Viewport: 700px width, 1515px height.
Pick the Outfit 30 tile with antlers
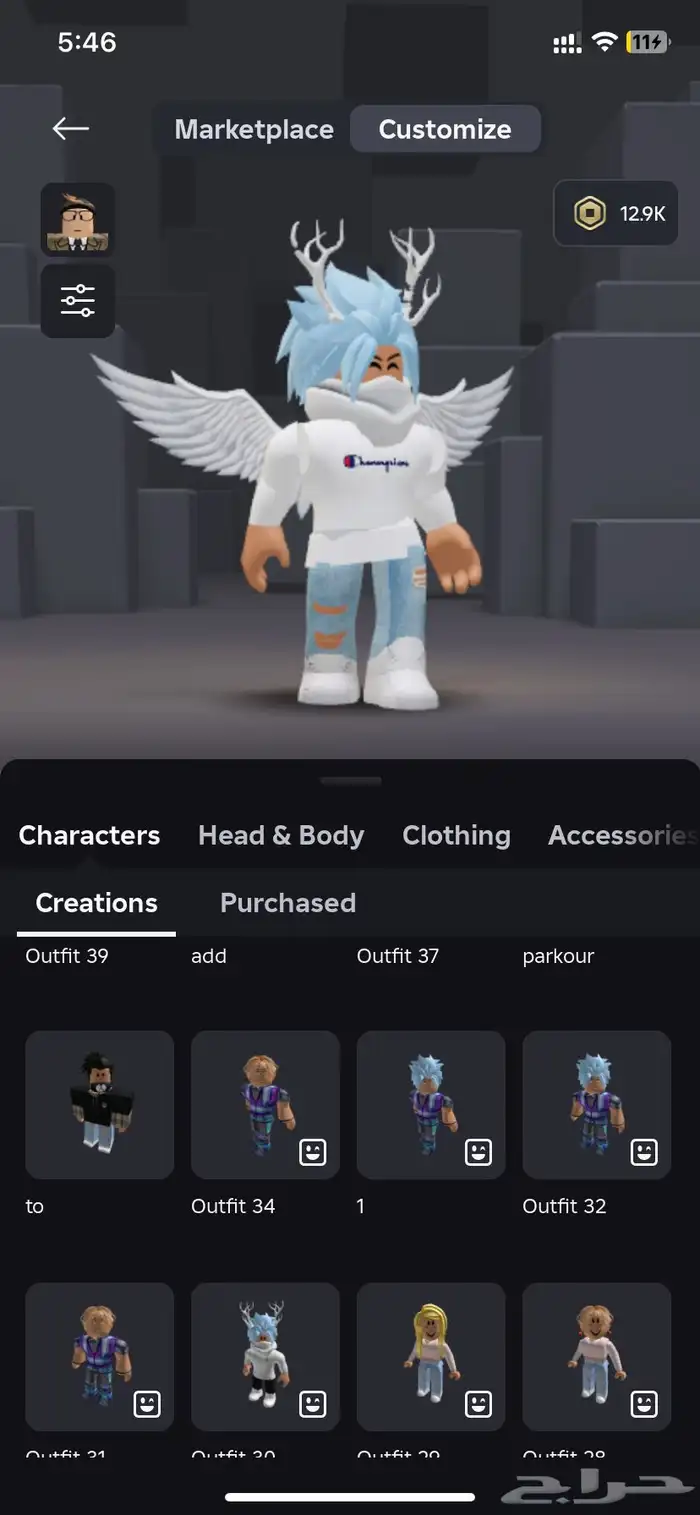265,1356
